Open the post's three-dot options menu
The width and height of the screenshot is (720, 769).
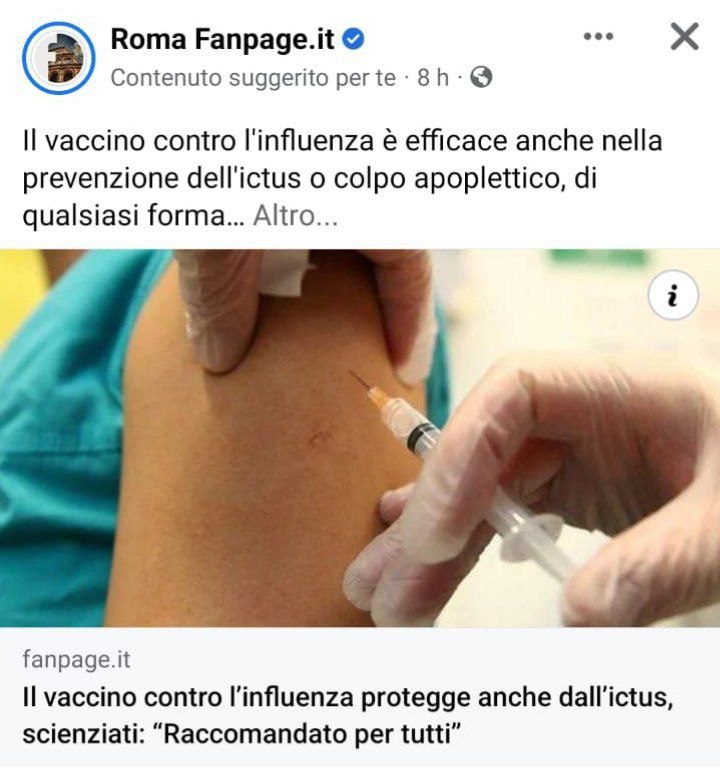pos(597,38)
